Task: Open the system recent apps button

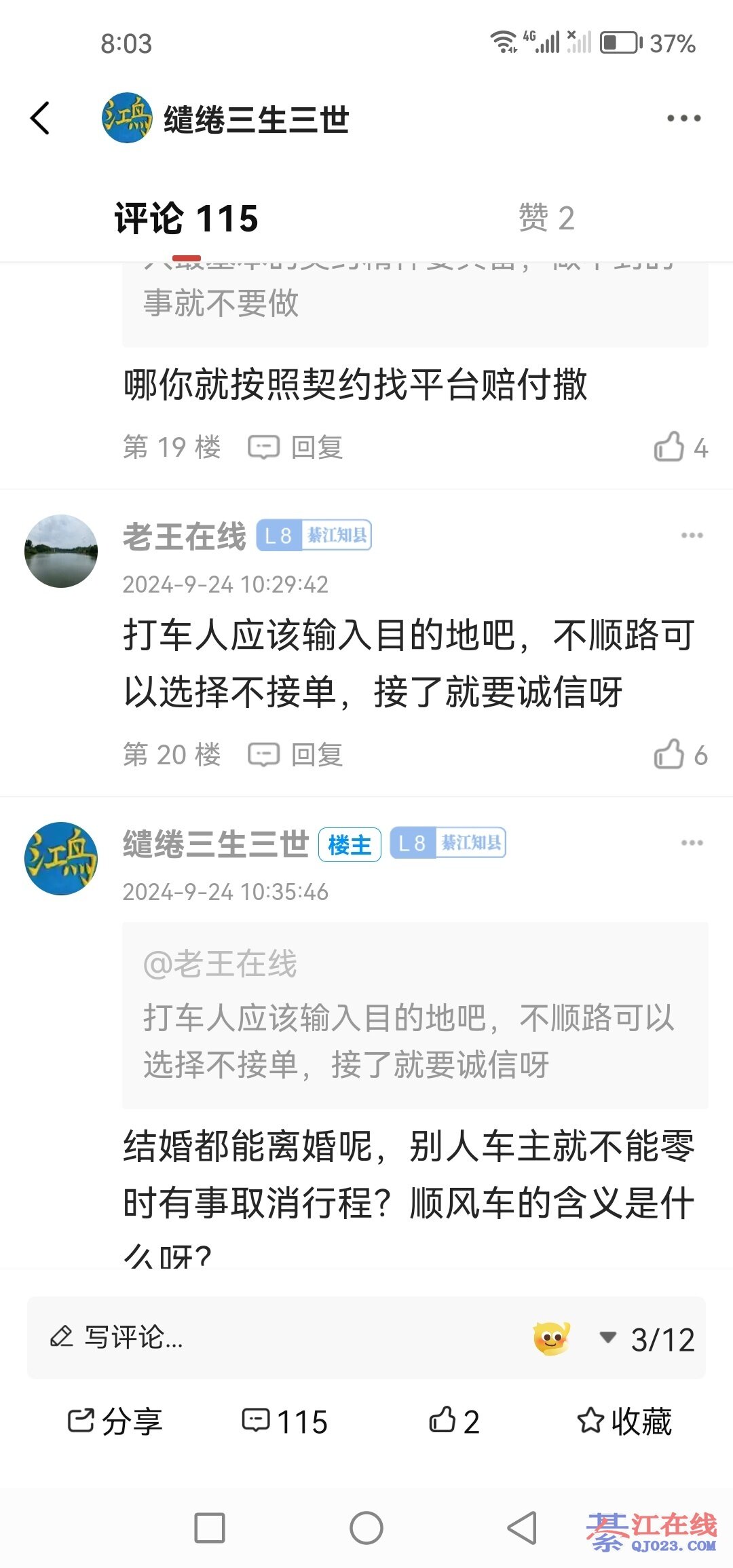Action: [x=210, y=1528]
